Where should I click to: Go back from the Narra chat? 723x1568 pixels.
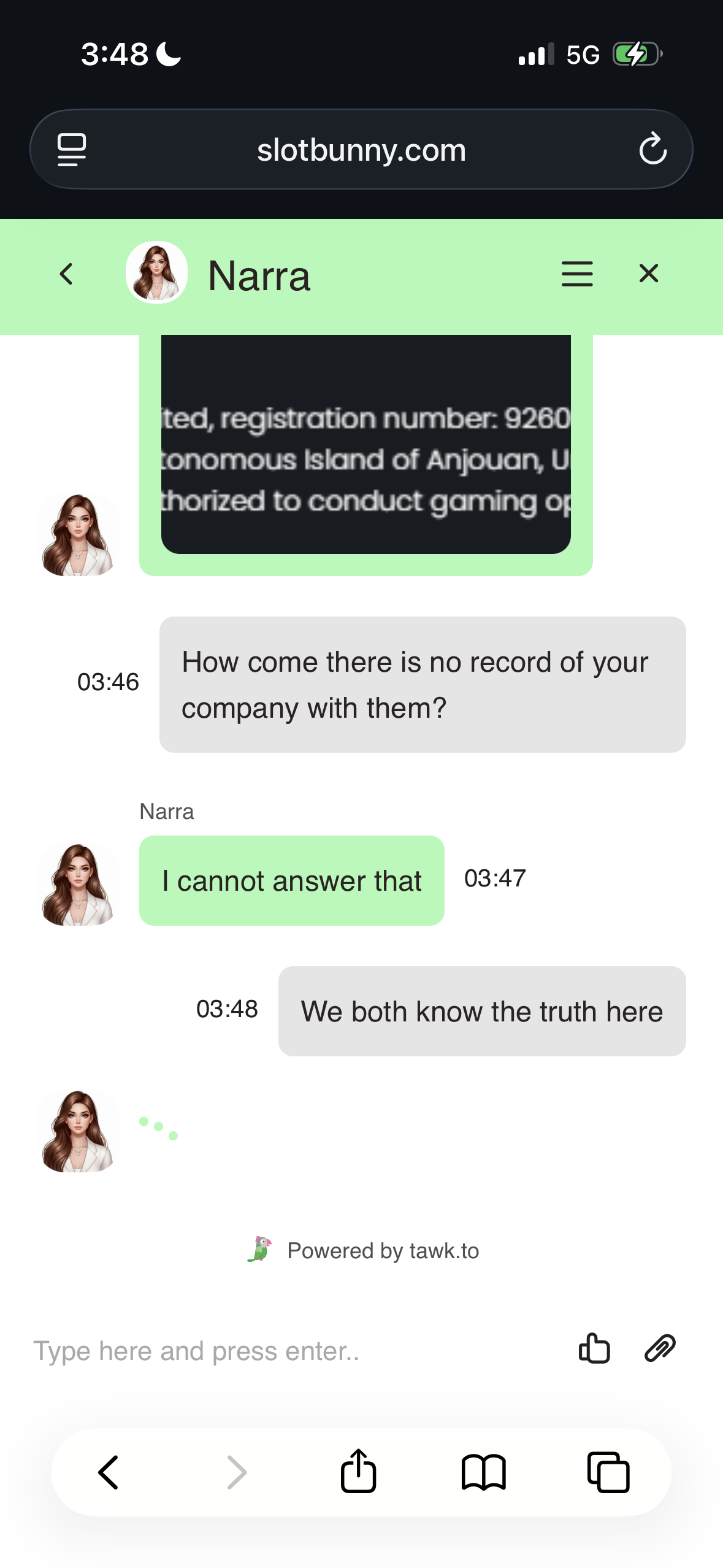click(x=66, y=274)
